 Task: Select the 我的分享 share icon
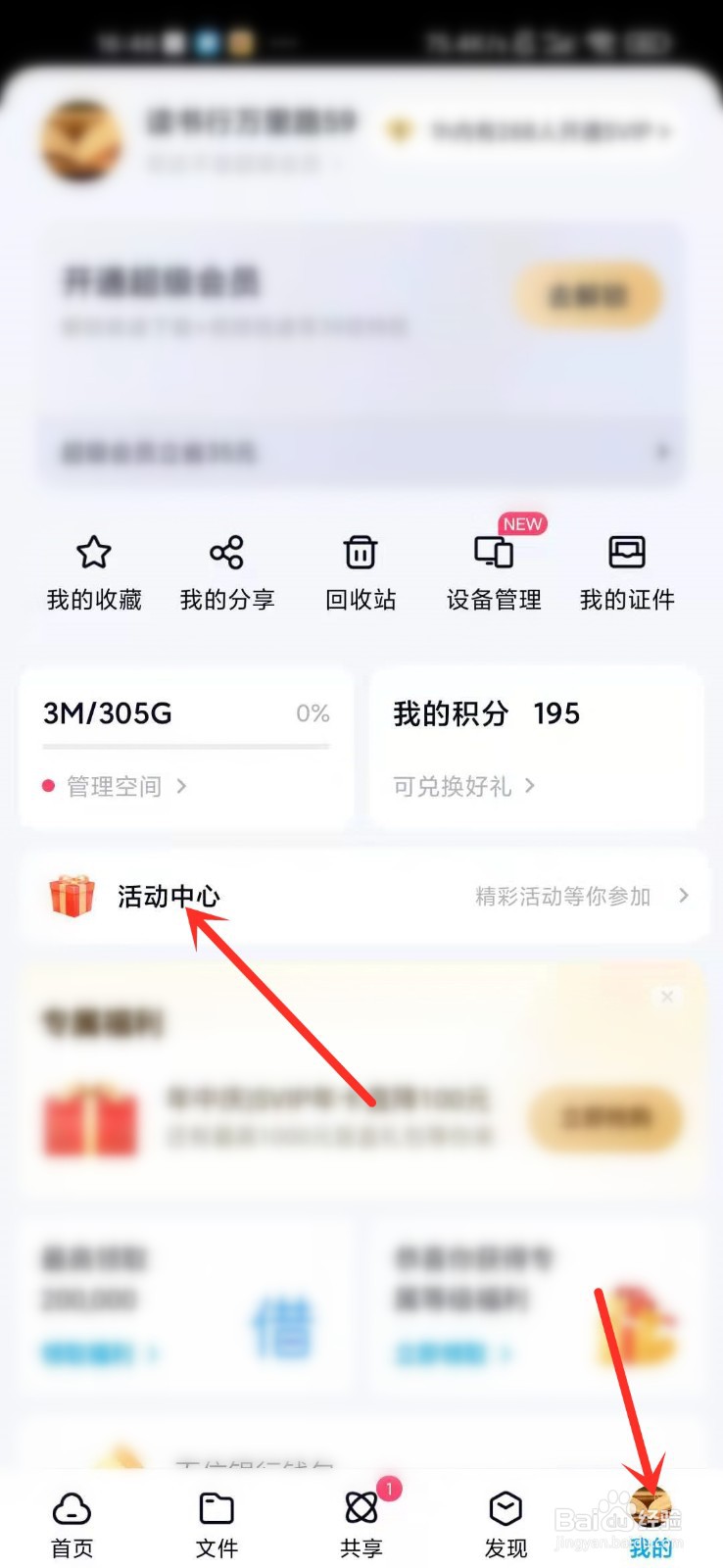point(226,553)
